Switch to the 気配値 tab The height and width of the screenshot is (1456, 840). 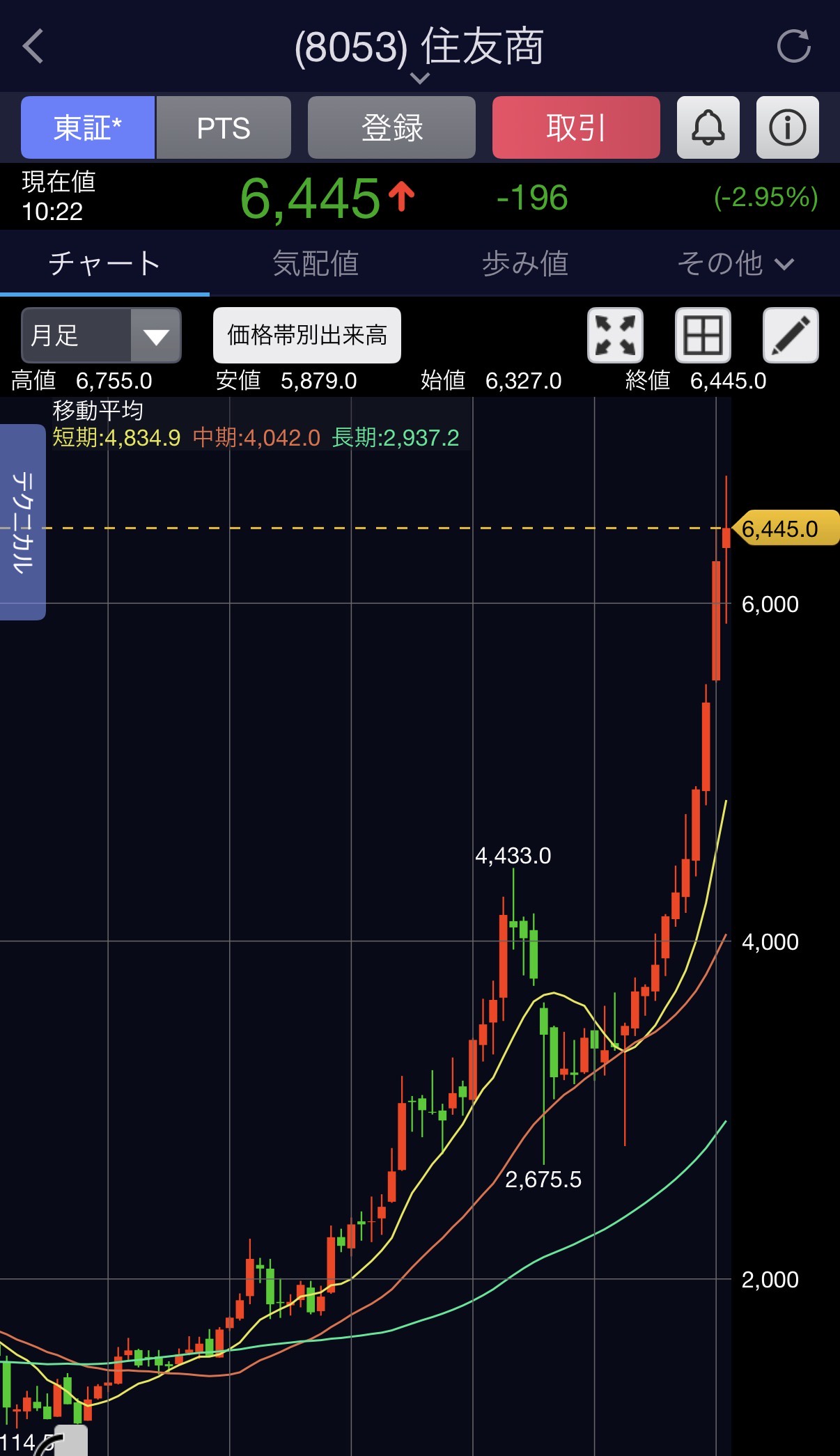coord(315,264)
